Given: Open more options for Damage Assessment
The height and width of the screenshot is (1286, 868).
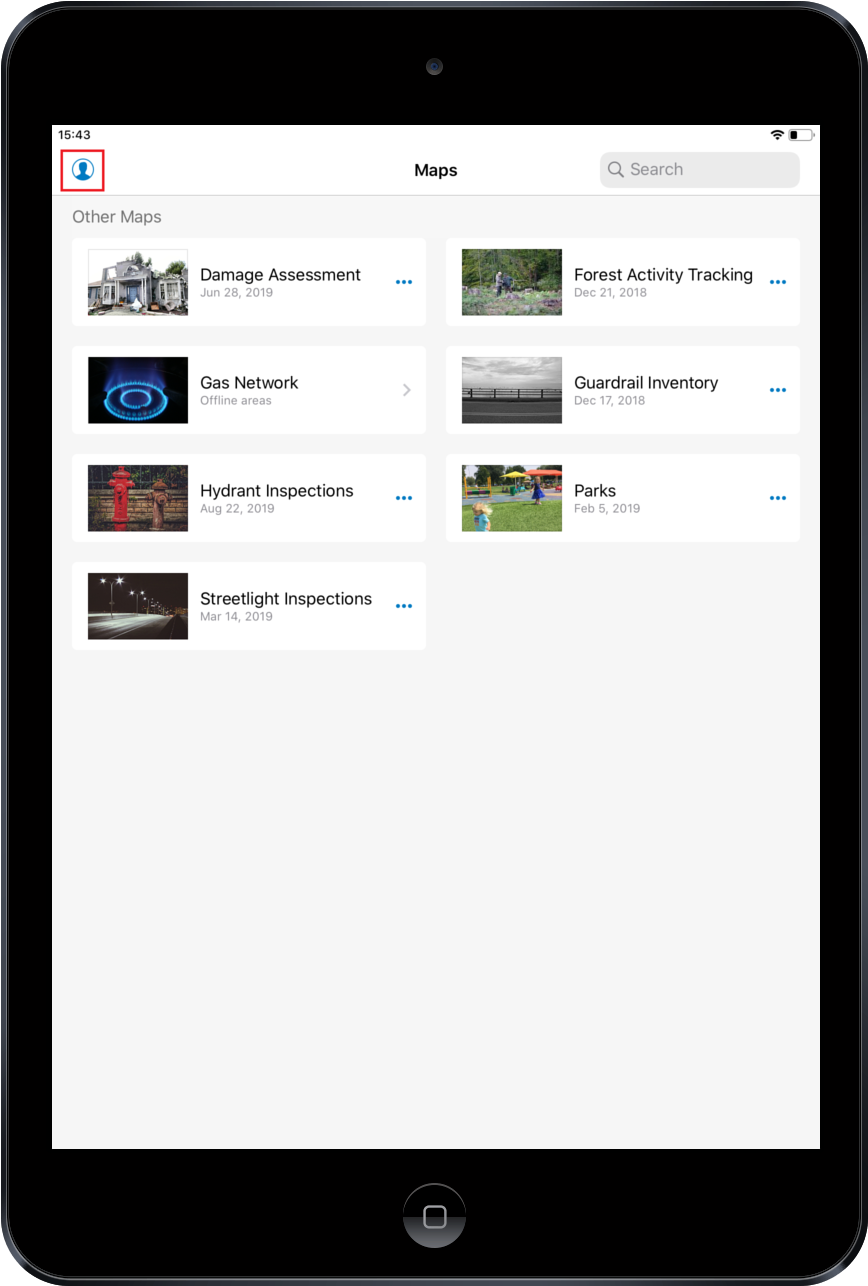Looking at the screenshot, I should pyautogui.click(x=404, y=283).
